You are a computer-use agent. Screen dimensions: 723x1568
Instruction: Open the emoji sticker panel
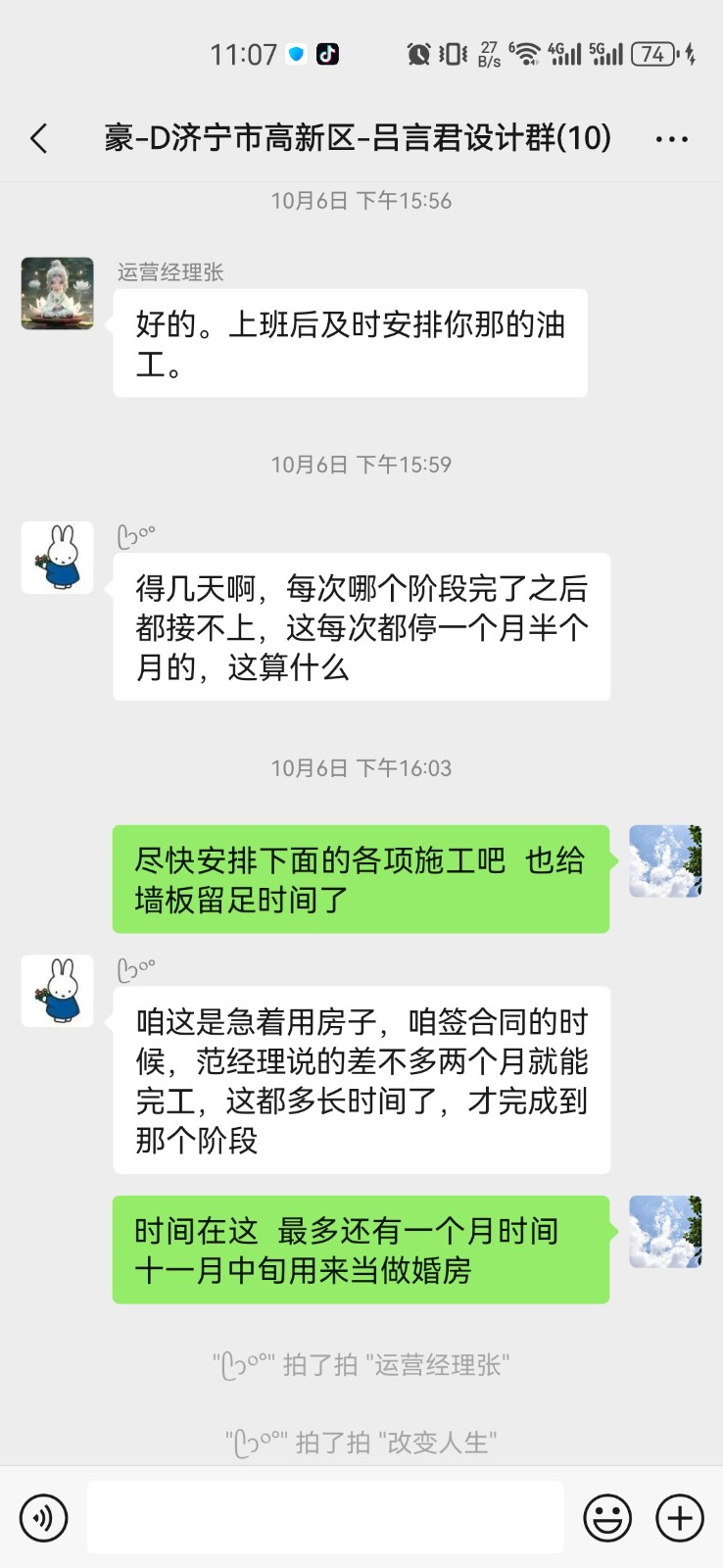coord(607,1518)
